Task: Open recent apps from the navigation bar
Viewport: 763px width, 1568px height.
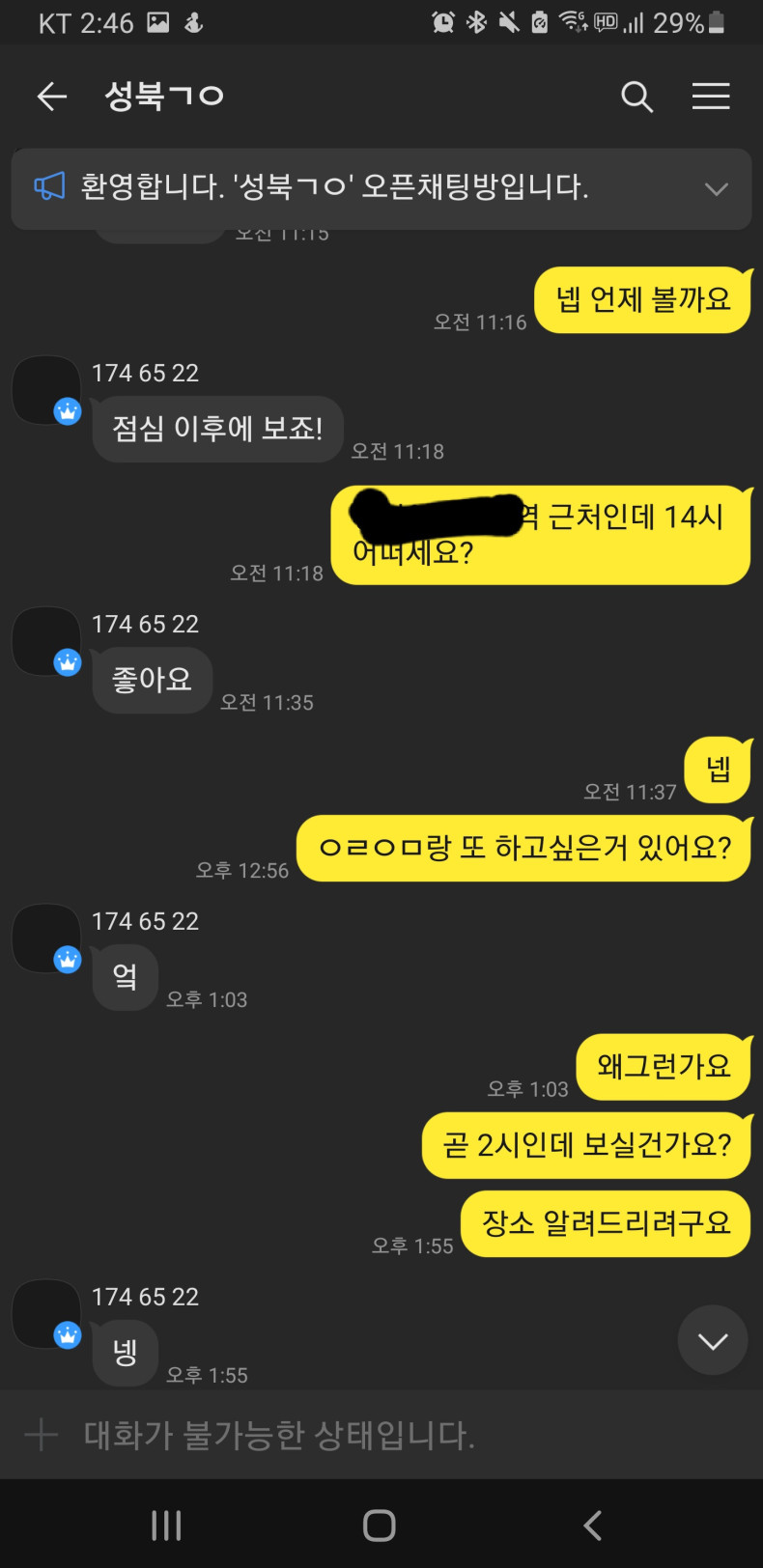Action: click(166, 1526)
